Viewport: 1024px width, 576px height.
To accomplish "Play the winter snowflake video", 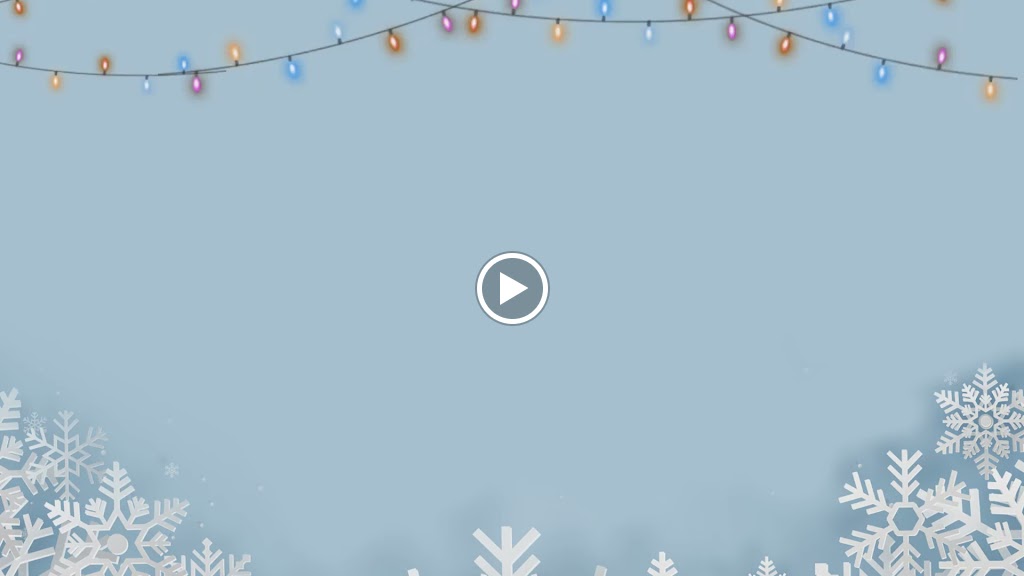I will pyautogui.click(x=512, y=288).
